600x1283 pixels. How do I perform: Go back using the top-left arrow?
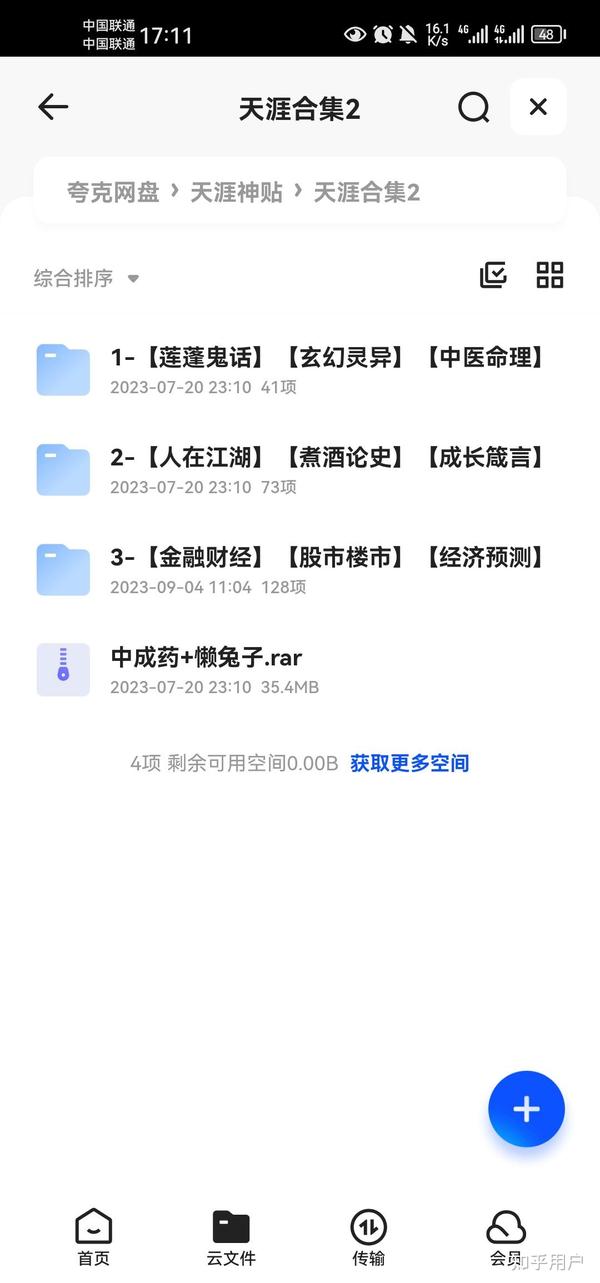pyautogui.click(x=53, y=107)
